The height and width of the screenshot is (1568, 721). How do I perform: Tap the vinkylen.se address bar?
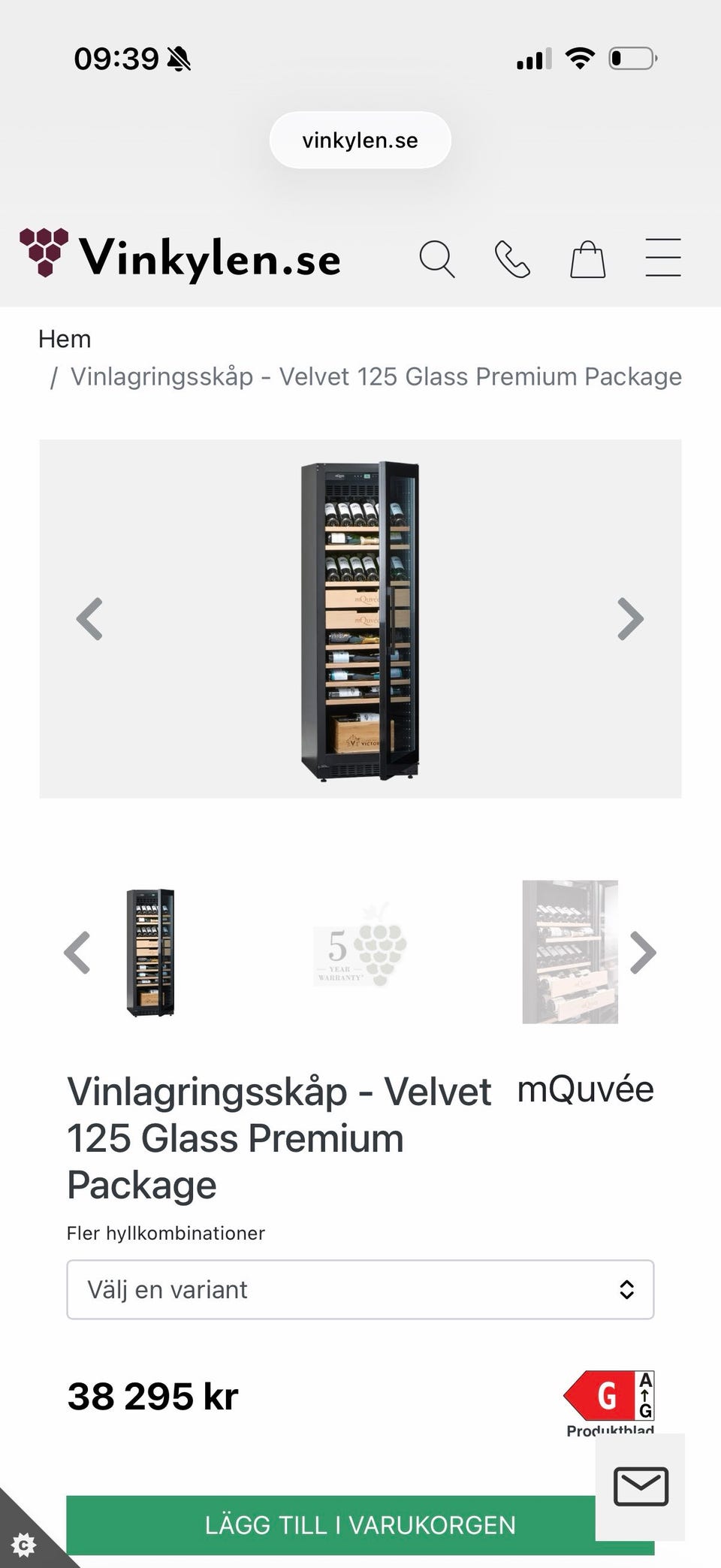pos(360,140)
